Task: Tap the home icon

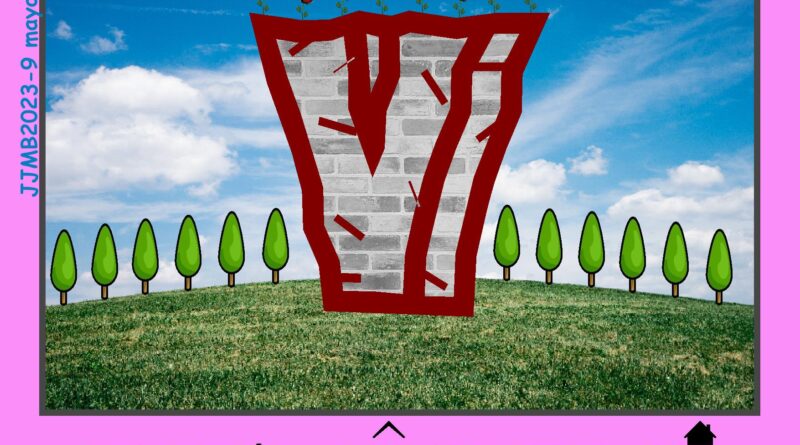Action: click(699, 434)
